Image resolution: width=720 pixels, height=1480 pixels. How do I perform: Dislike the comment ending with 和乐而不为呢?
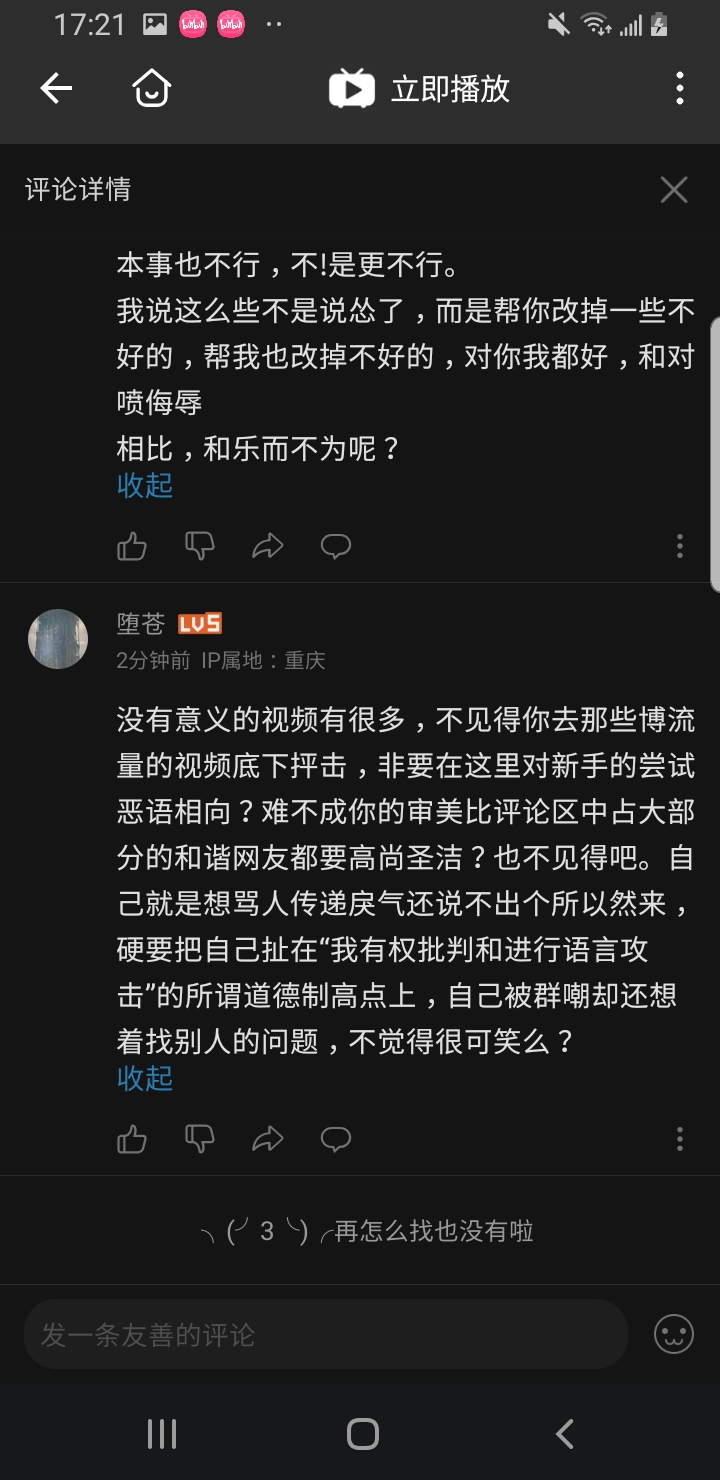tap(200, 546)
